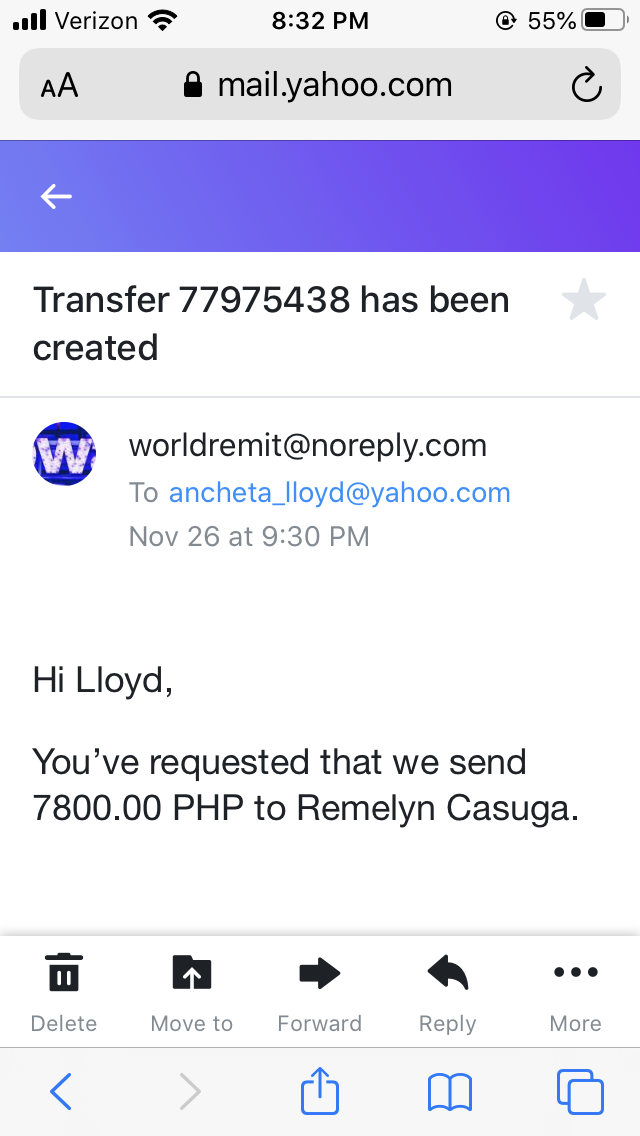Tap the mail.yahoo.com address bar
This screenshot has width=640, height=1136.
coord(320,86)
